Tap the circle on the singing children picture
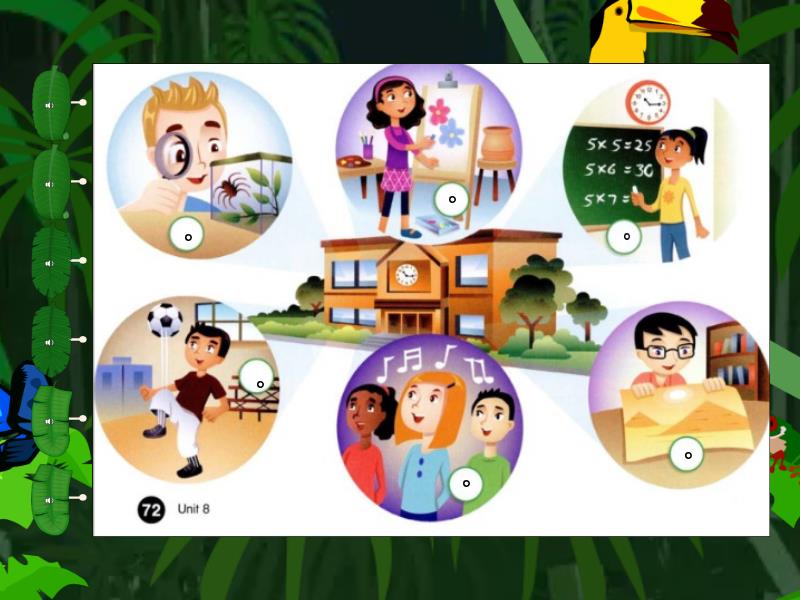 [x=466, y=484]
